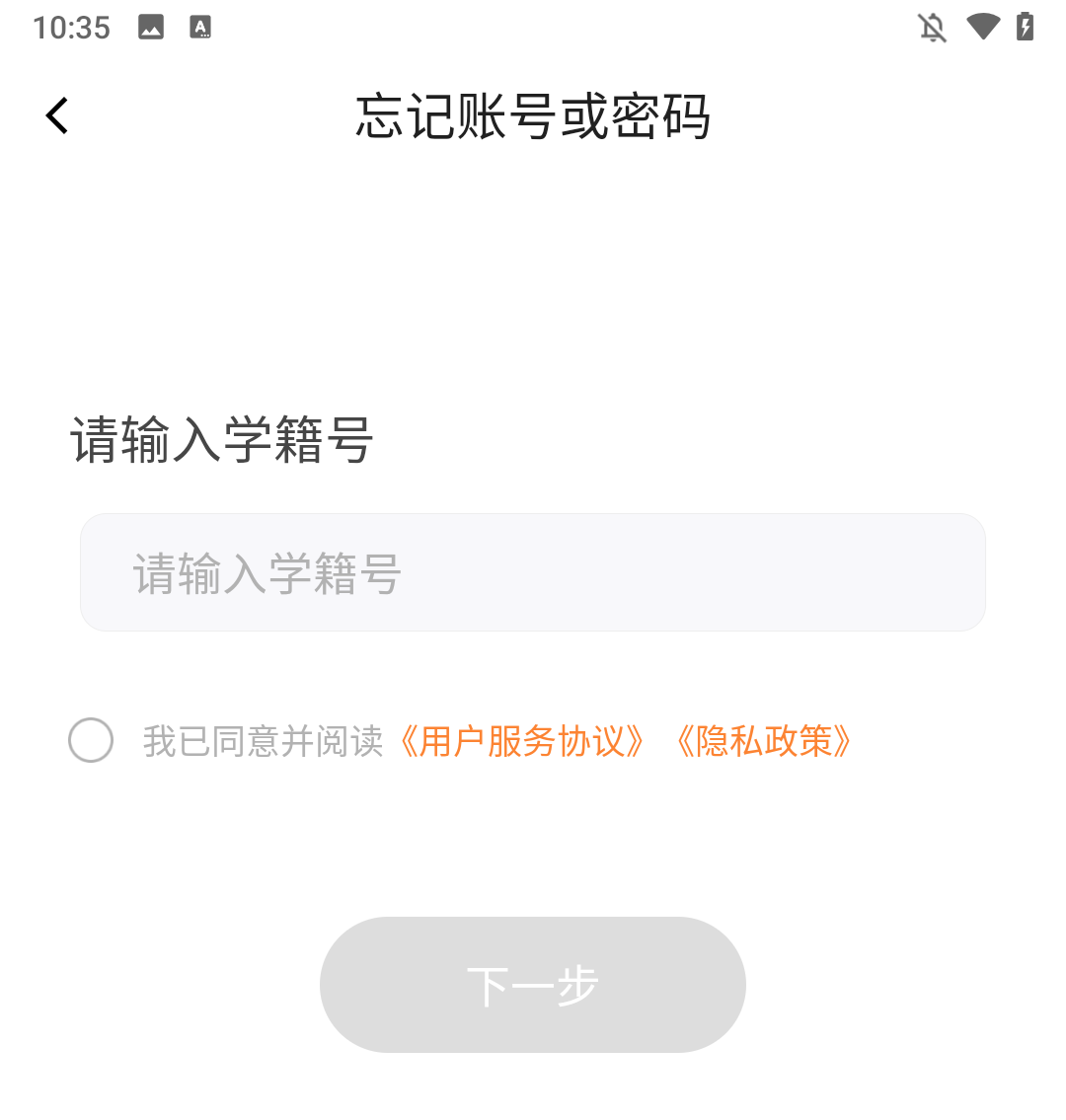Tap the left chevron beside the page title

coord(56,114)
